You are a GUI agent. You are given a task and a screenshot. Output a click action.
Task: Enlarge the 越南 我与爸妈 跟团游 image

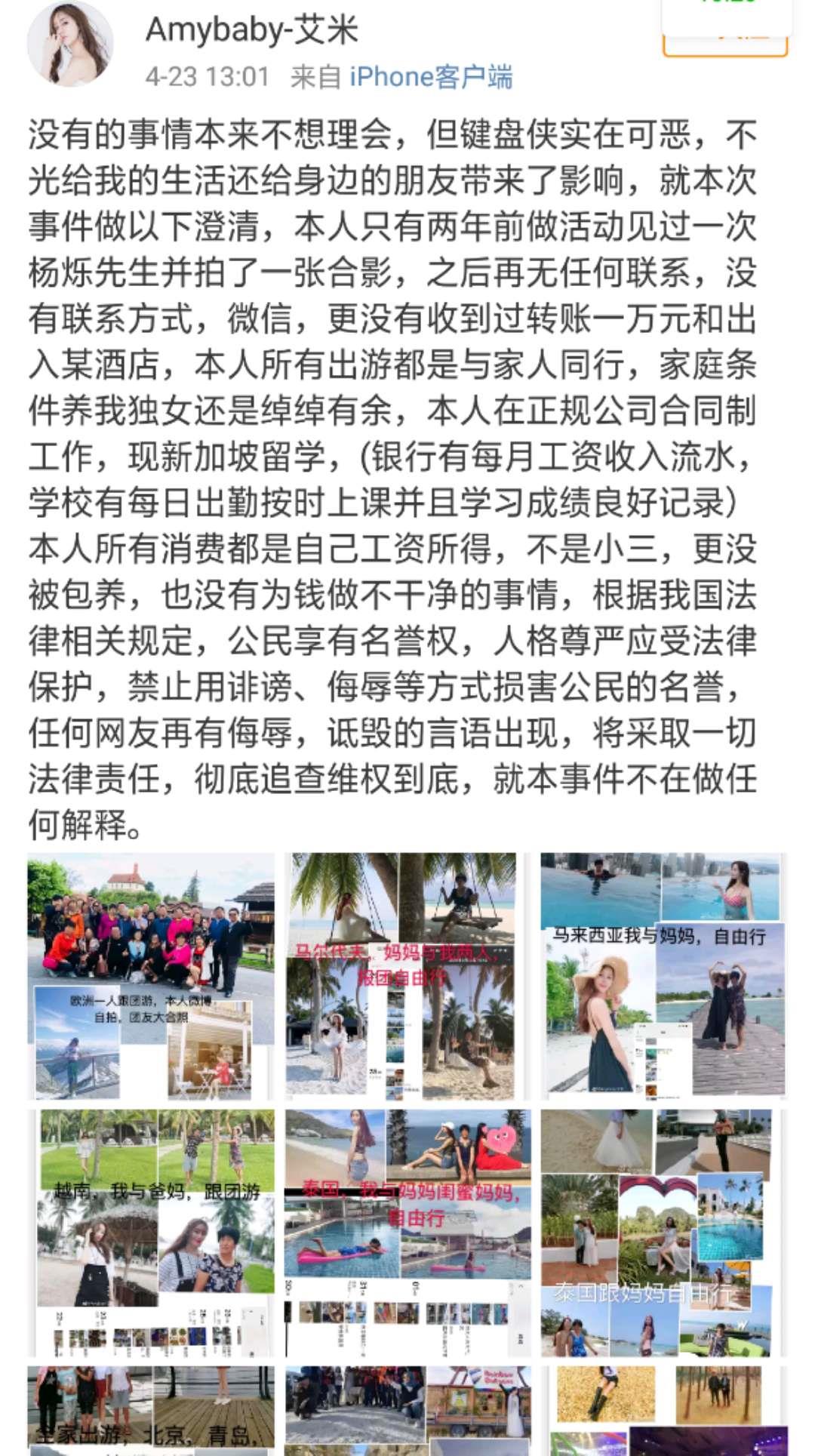(x=151, y=1232)
